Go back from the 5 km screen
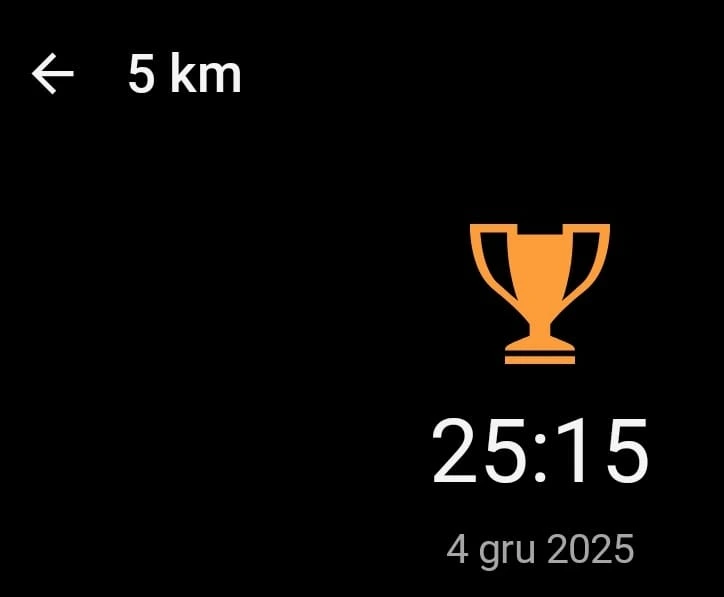Viewport: 724px width, 597px height. click(x=53, y=74)
